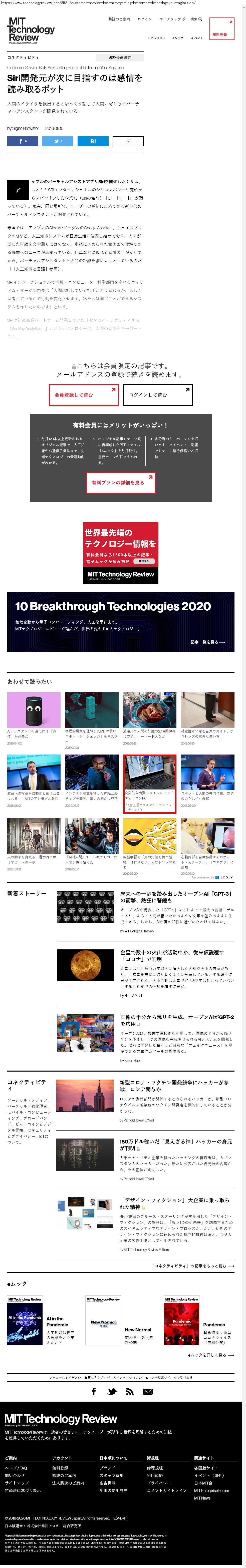This screenshot has height=1568, width=246.
Task: Bookmark the article with Hatena B!
Action: tap(93, 141)
